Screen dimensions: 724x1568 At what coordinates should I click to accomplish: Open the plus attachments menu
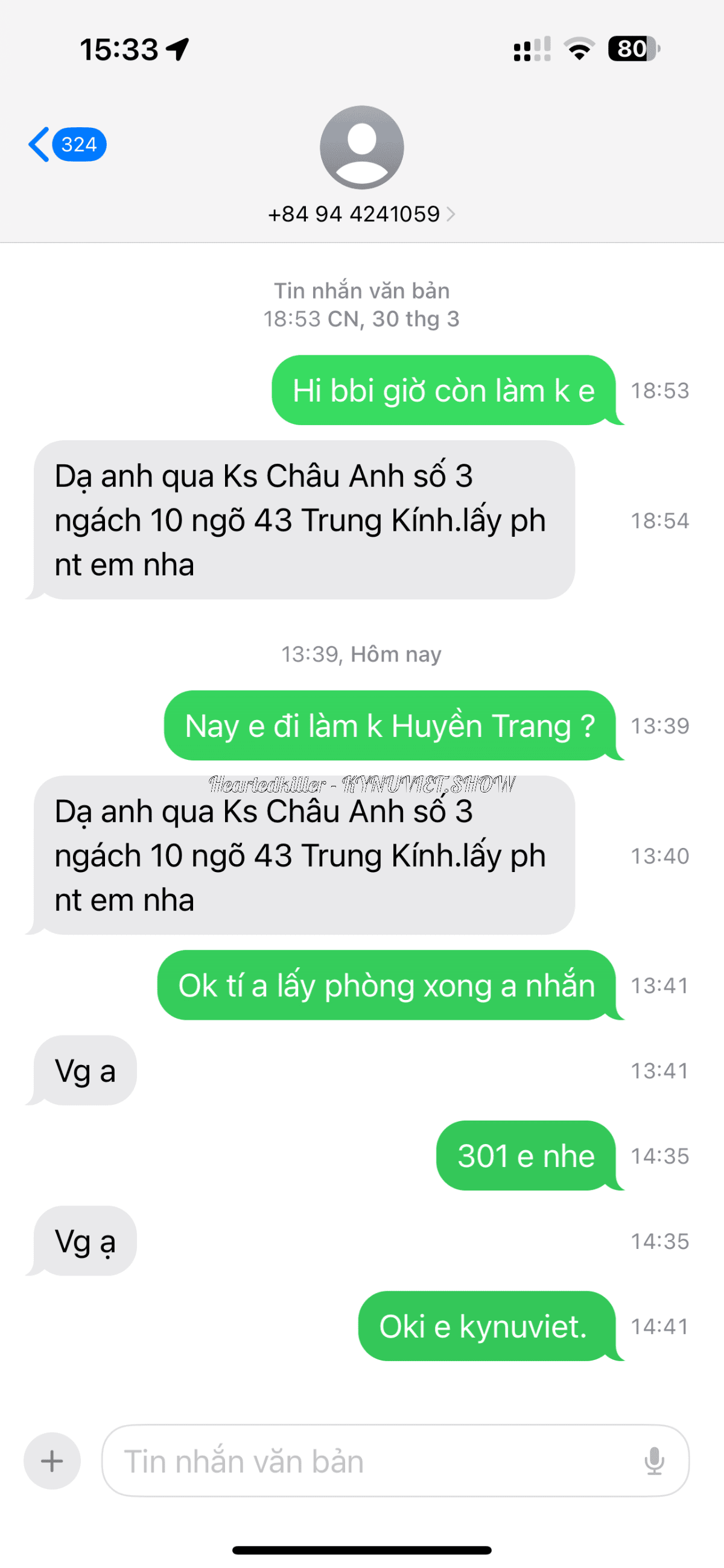click(x=52, y=1460)
